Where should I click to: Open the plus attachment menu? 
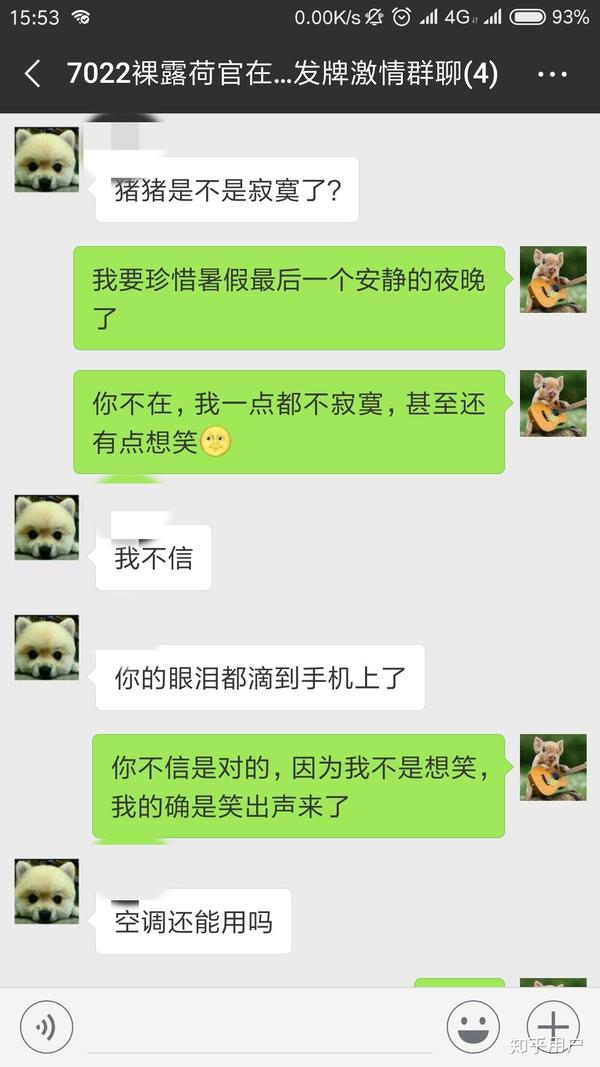553,1026
